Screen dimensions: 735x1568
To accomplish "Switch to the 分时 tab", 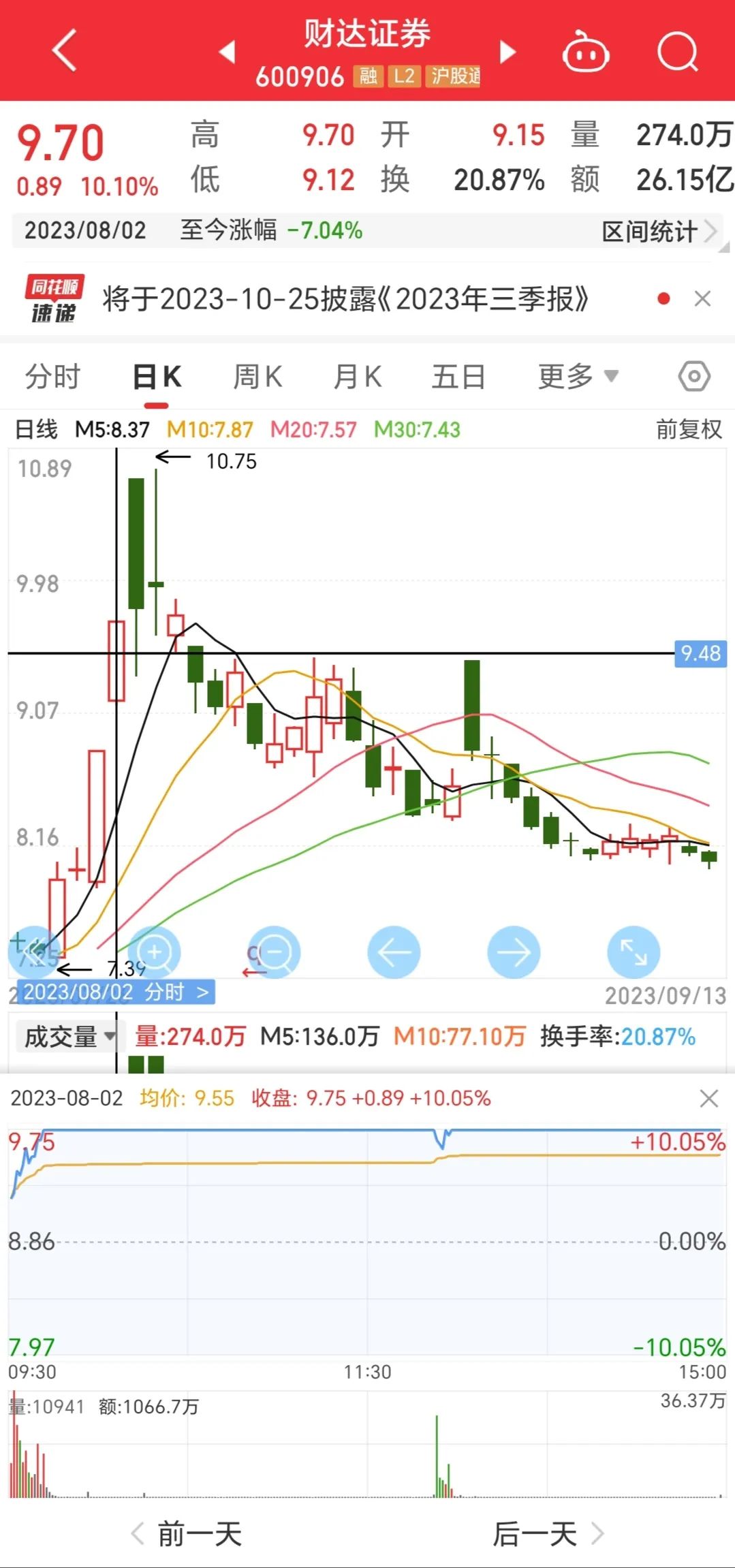I will (x=53, y=377).
